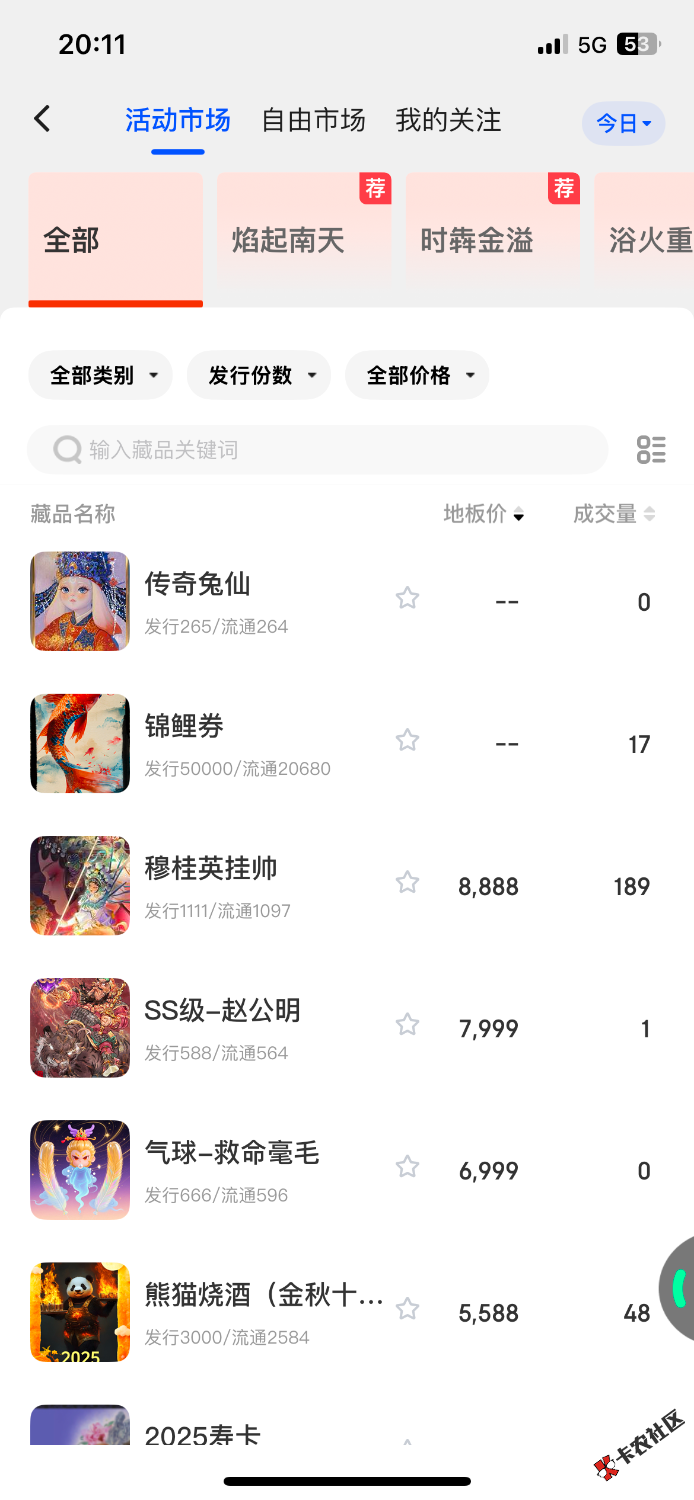694x1500 pixels.
Task: Star the SS级-赵公明 collectible
Action: click(x=407, y=1025)
